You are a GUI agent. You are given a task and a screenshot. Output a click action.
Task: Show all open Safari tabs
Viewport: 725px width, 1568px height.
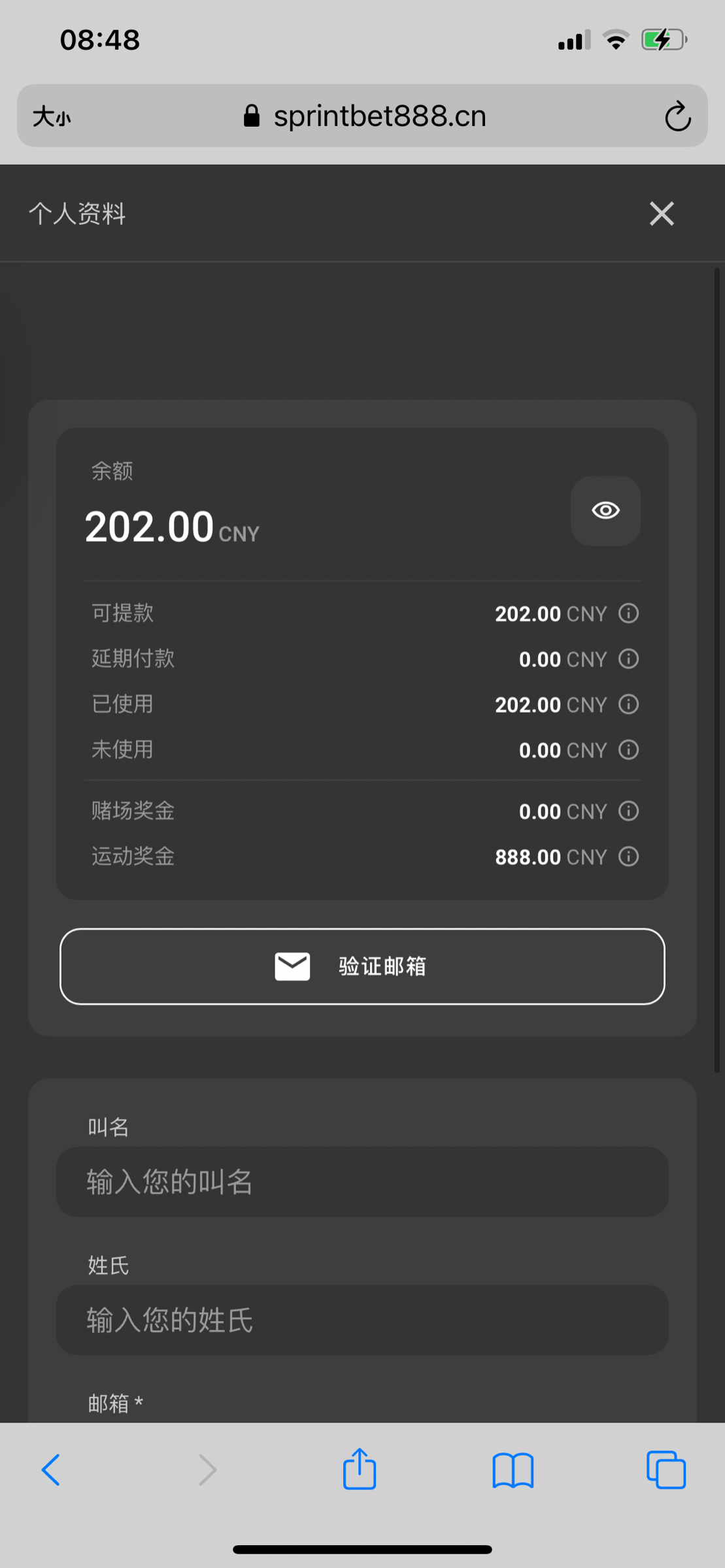pyautogui.click(x=666, y=1470)
